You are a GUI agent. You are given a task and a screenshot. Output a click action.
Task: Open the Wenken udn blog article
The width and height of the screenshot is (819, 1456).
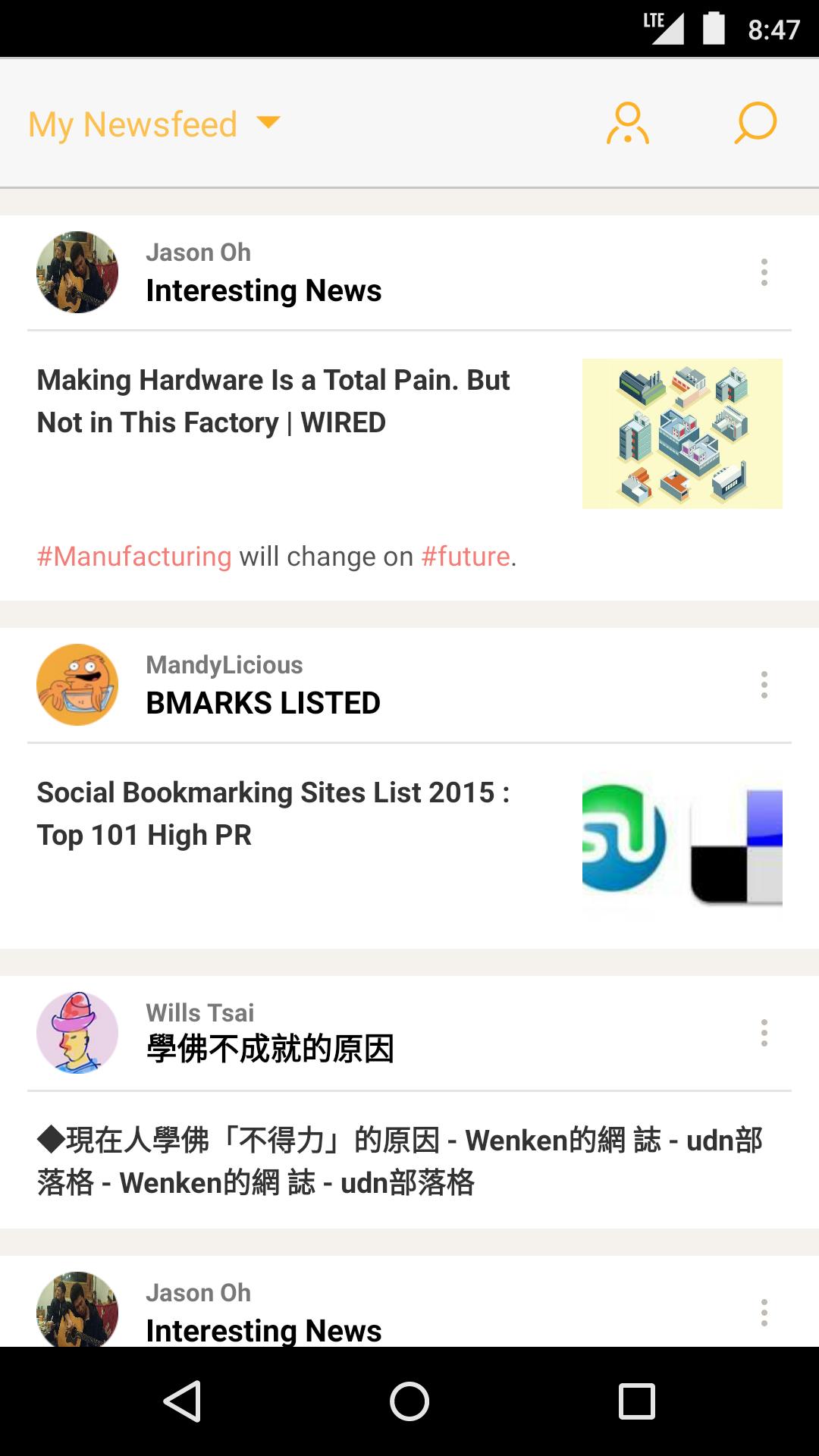coord(400,1160)
